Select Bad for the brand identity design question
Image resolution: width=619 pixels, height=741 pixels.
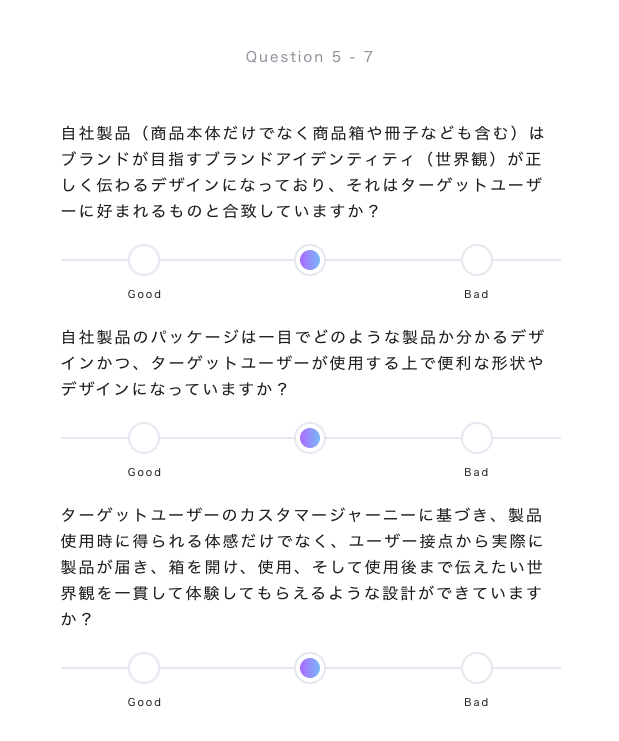click(x=477, y=260)
